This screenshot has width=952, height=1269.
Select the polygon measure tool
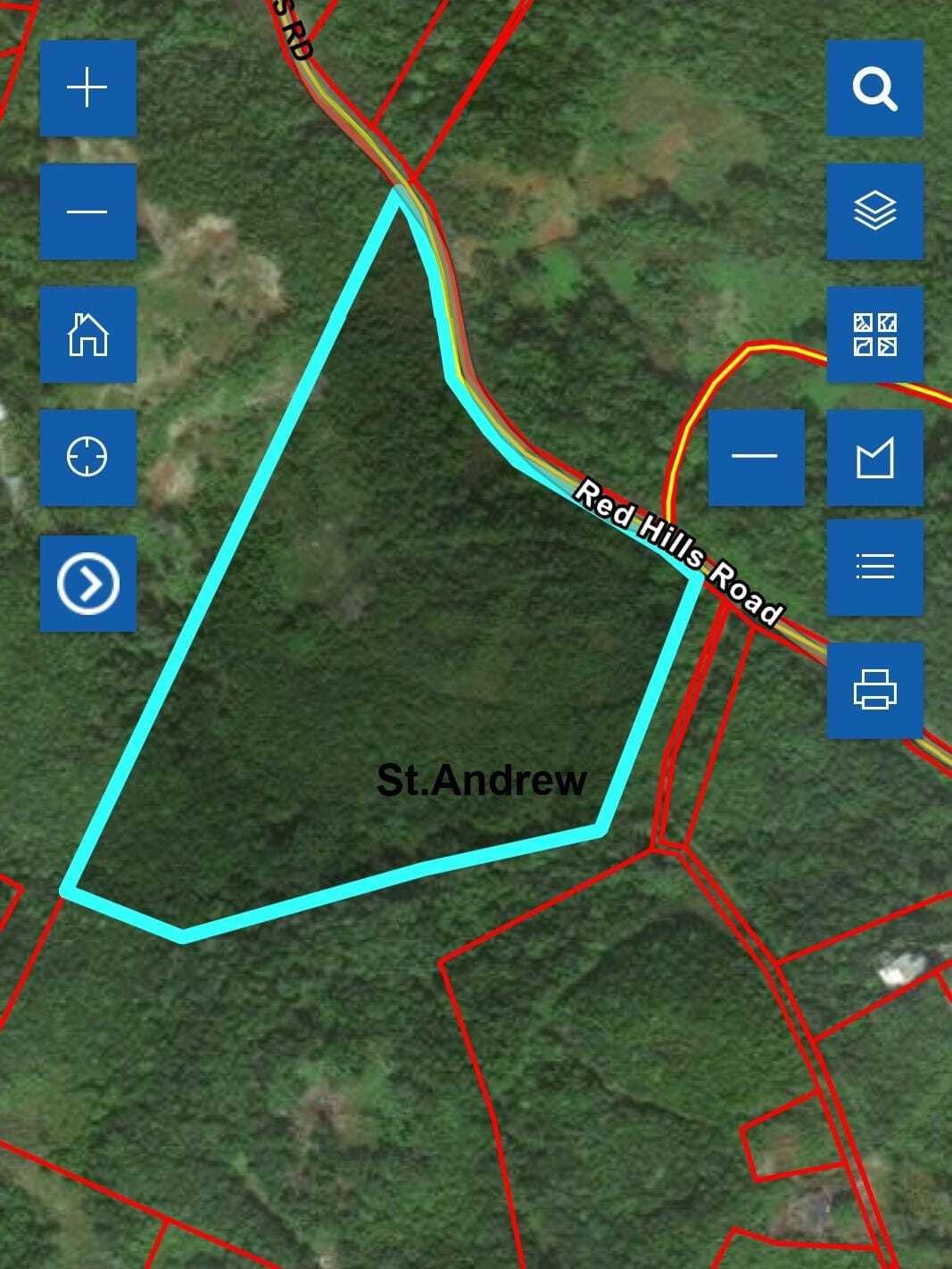874,458
